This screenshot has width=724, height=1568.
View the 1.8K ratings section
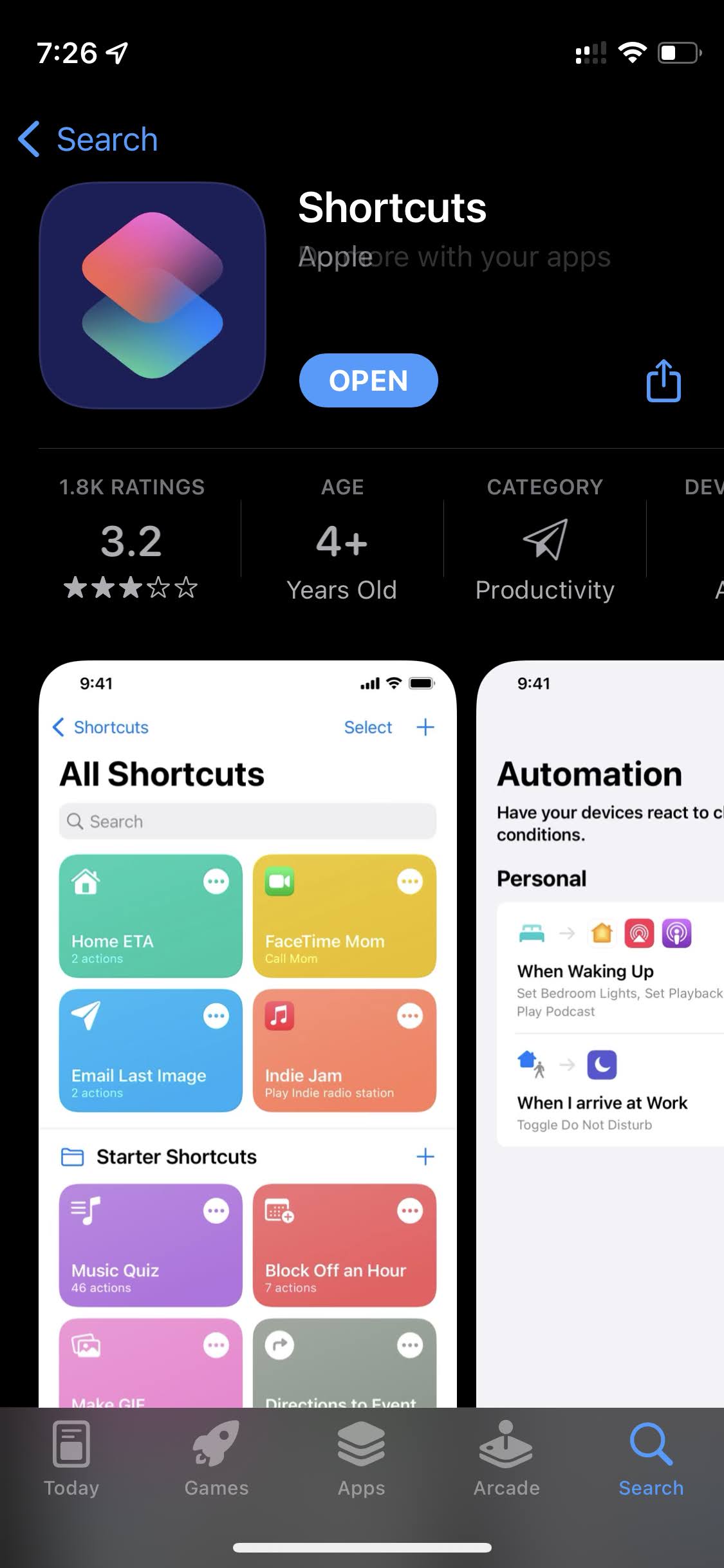(131, 537)
